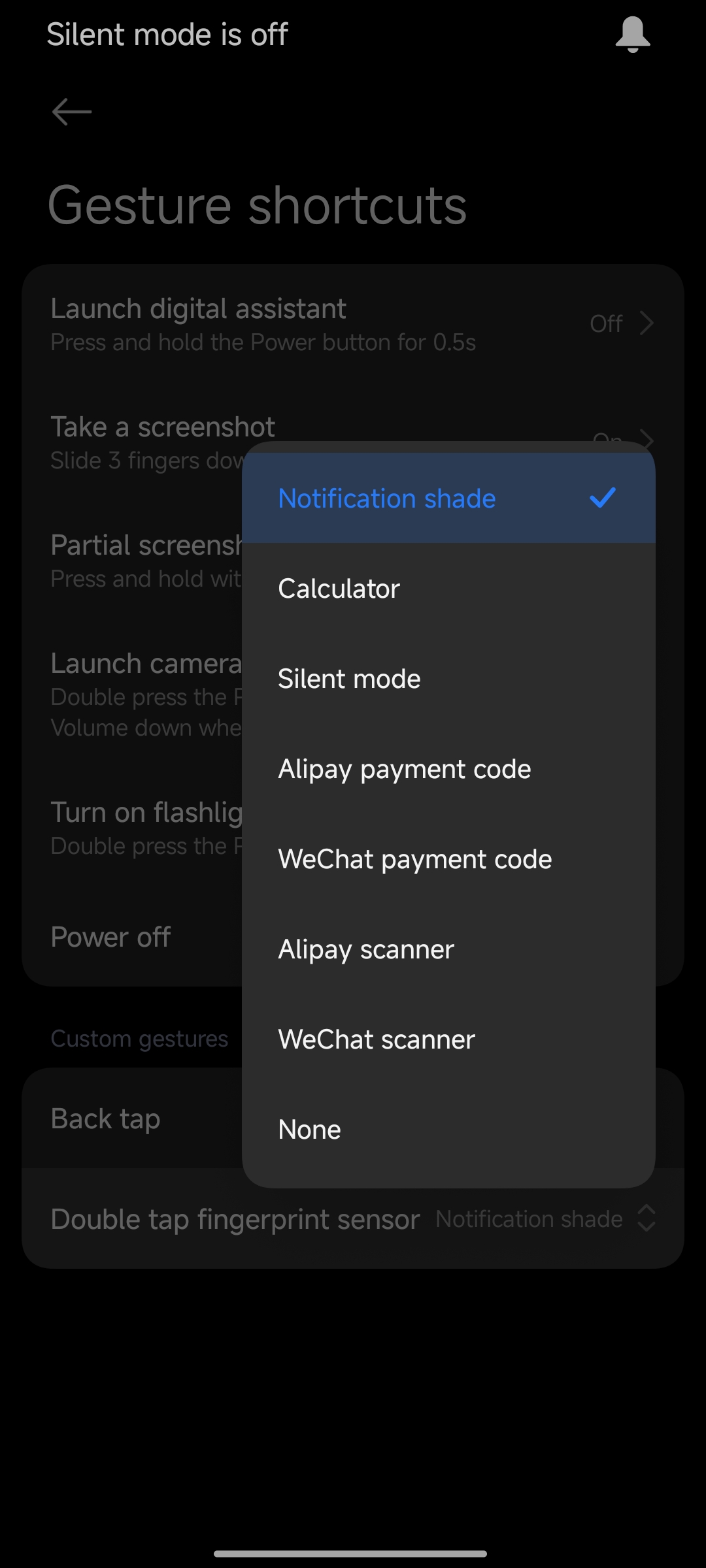Viewport: 706px width, 1568px height.
Task: Open the Power off setting row
Action: tap(132, 937)
